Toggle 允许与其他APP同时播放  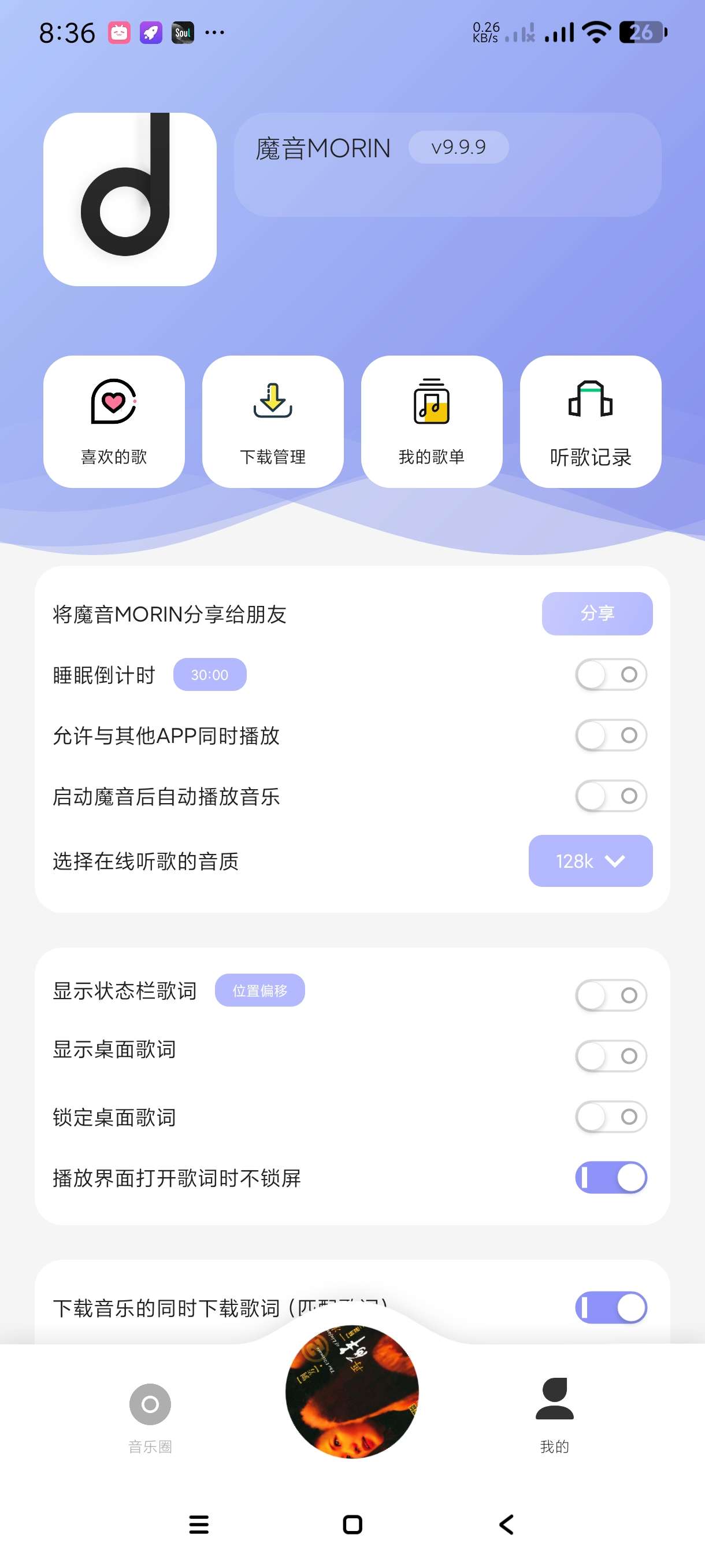click(x=611, y=735)
